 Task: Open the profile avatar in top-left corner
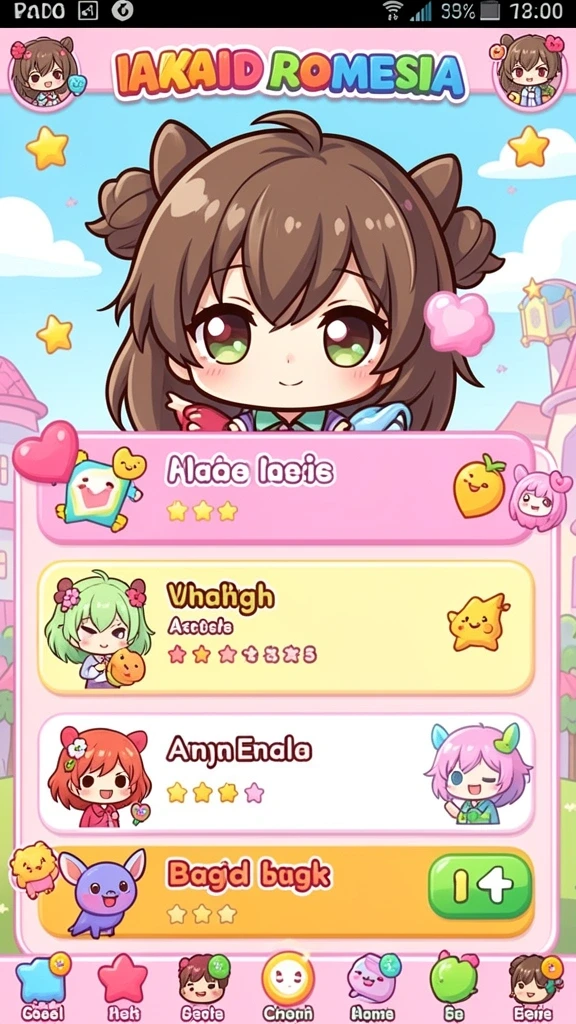44,73
